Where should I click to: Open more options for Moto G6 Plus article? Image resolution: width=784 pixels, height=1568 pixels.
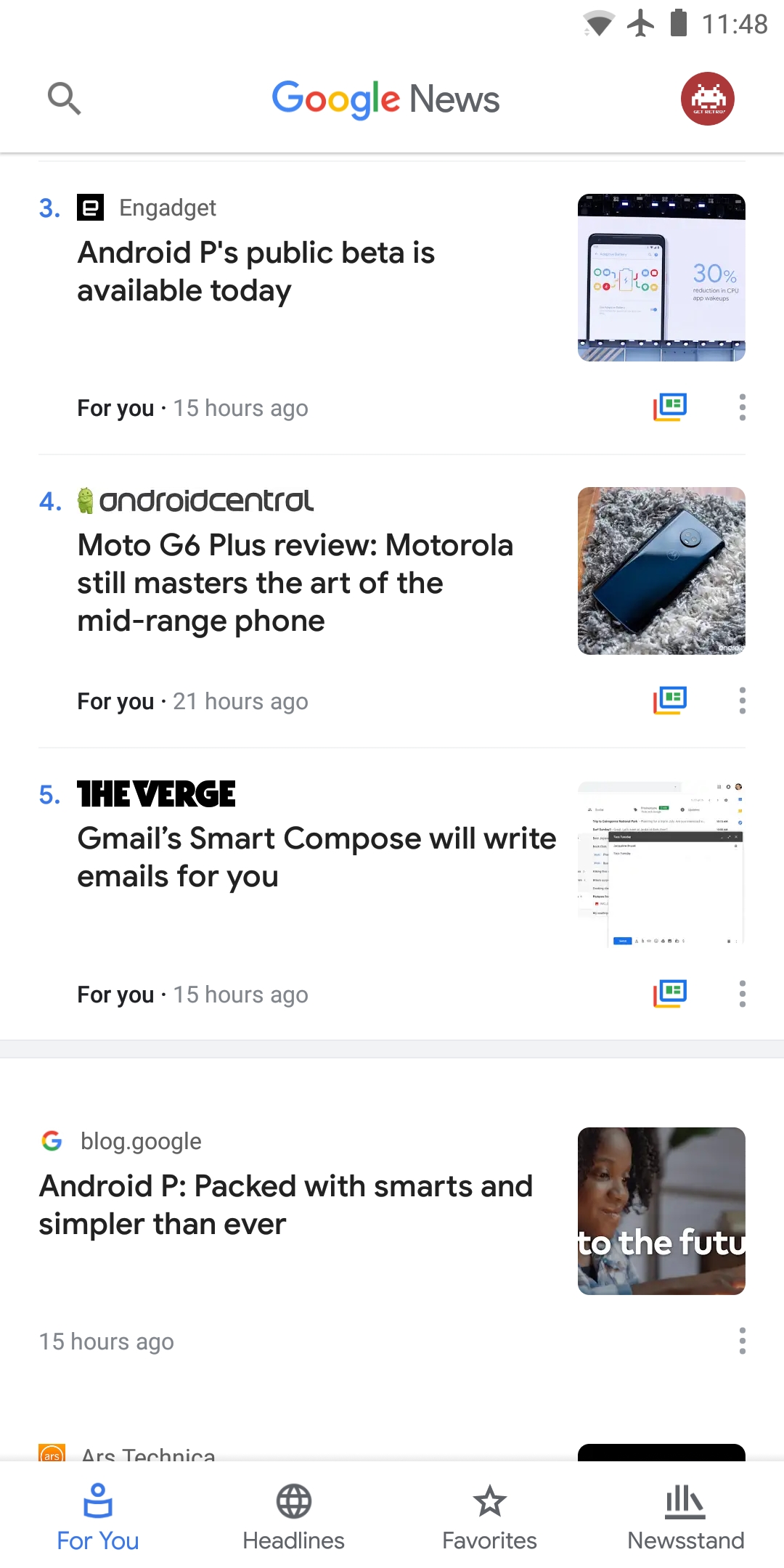pos(742,701)
